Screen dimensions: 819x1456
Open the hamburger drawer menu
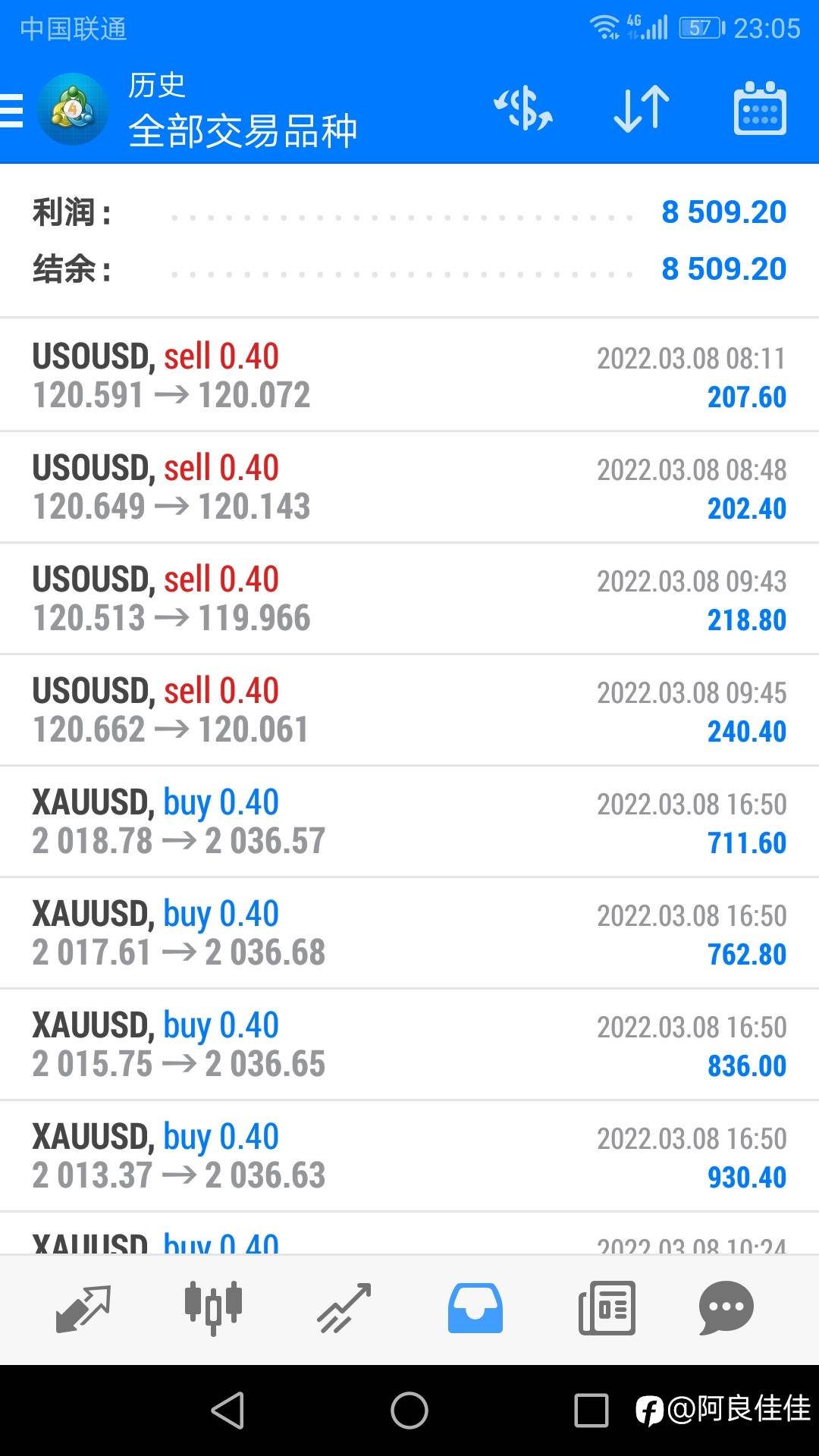(x=11, y=111)
